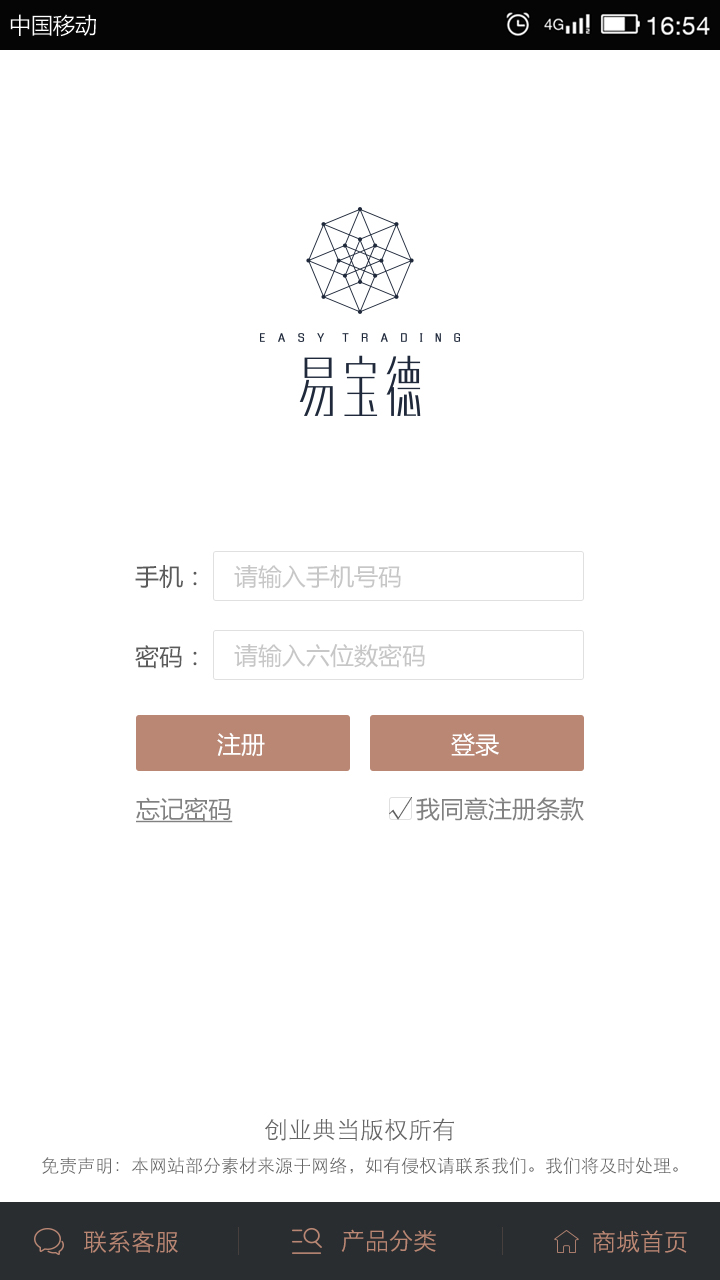720x1280 pixels.
Task: Switch to 商城首页 mall home
Action: pos(621,1241)
